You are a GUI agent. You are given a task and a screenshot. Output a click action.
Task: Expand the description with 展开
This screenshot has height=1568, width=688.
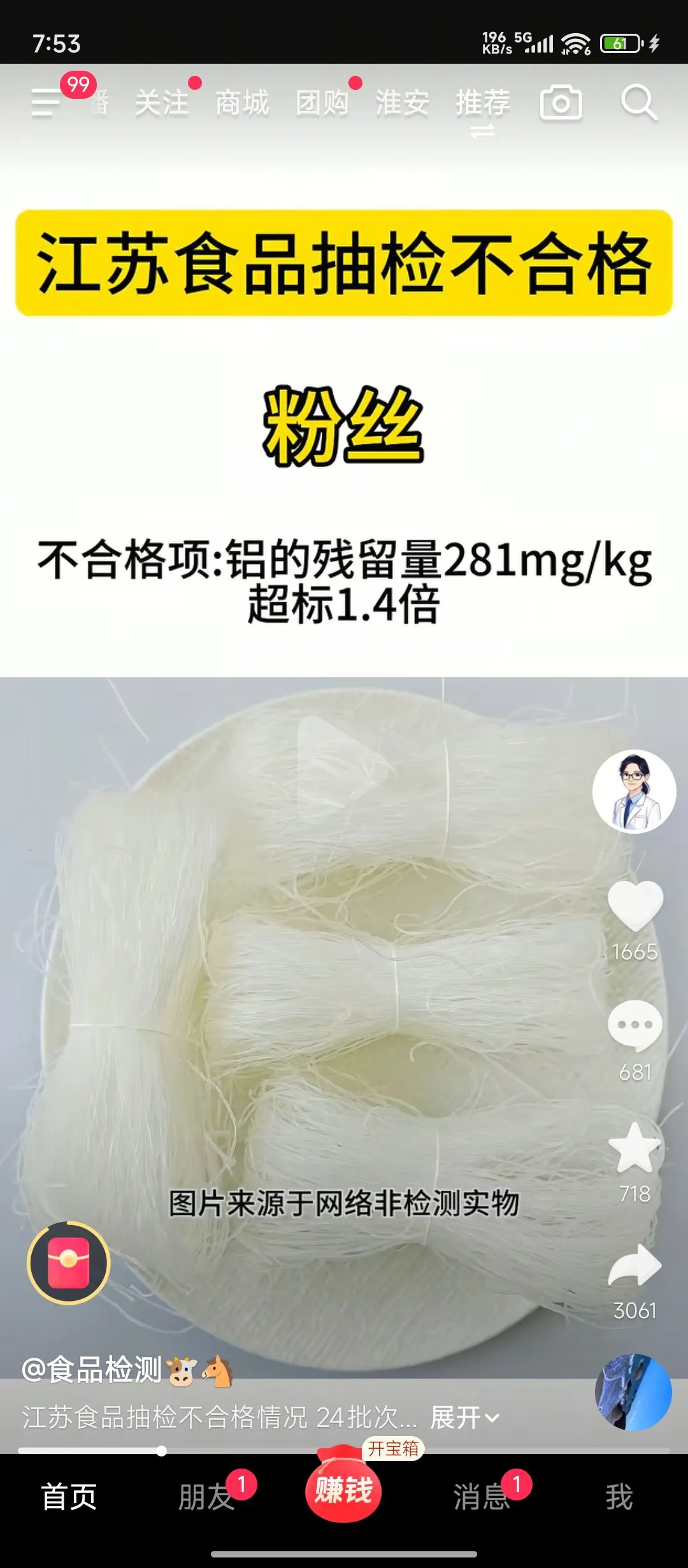pyautogui.click(x=464, y=1418)
